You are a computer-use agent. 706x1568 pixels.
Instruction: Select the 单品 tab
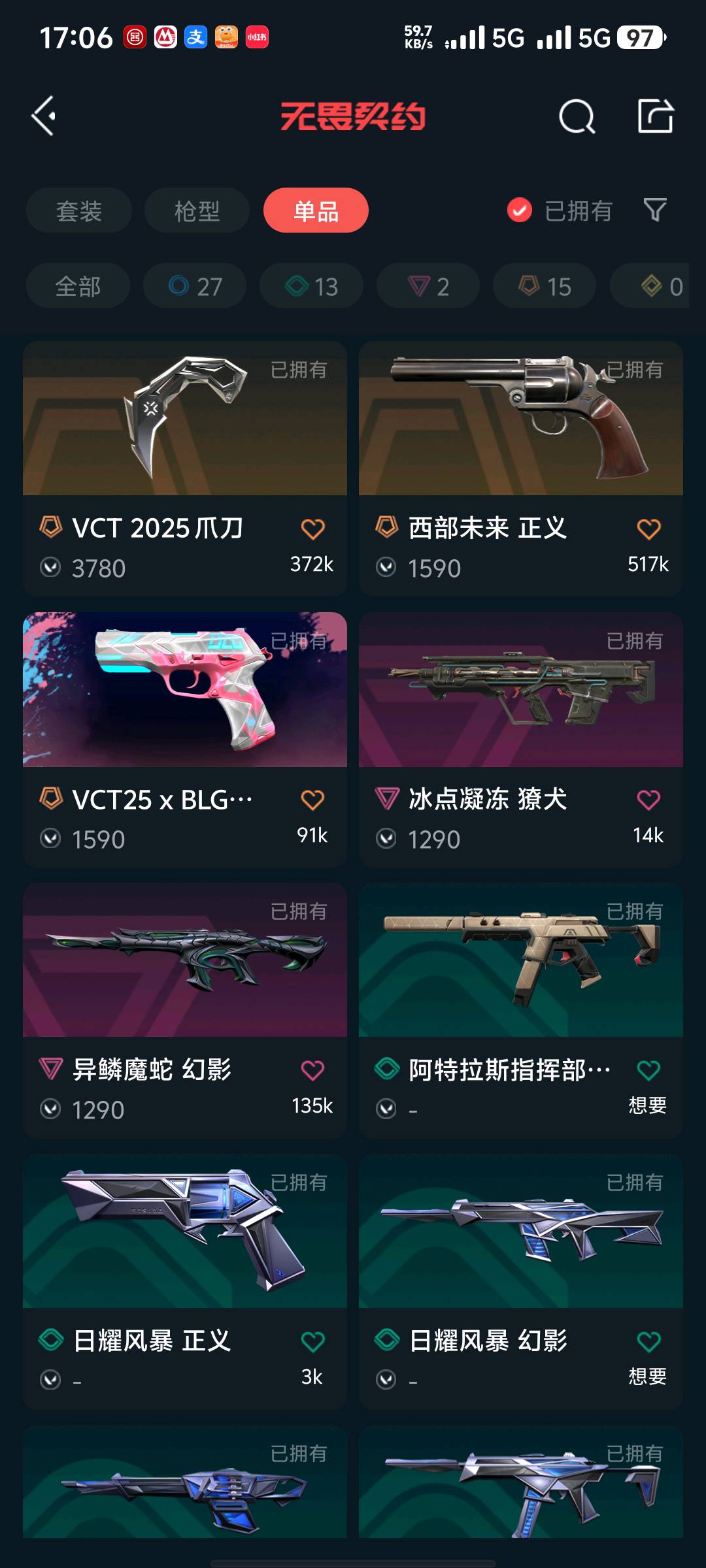coord(316,210)
